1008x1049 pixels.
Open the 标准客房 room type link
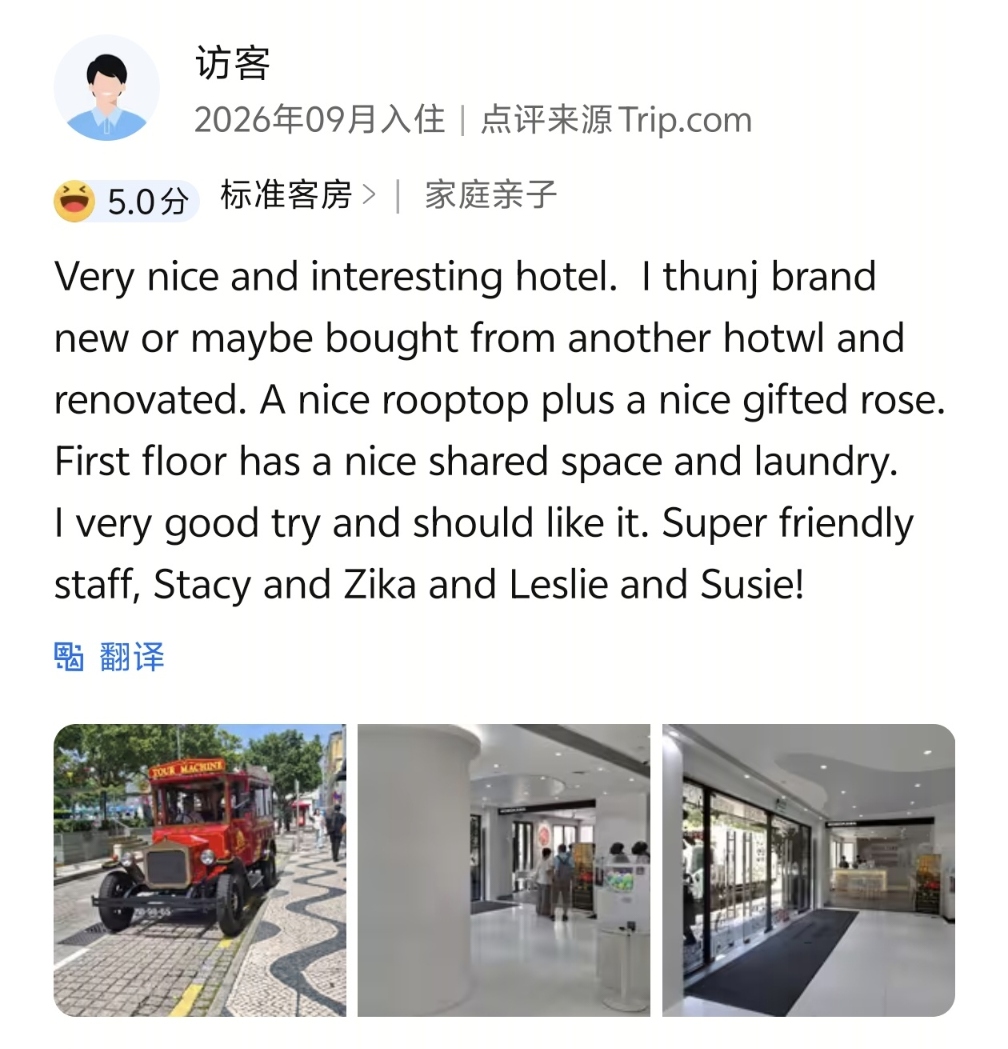coord(298,196)
